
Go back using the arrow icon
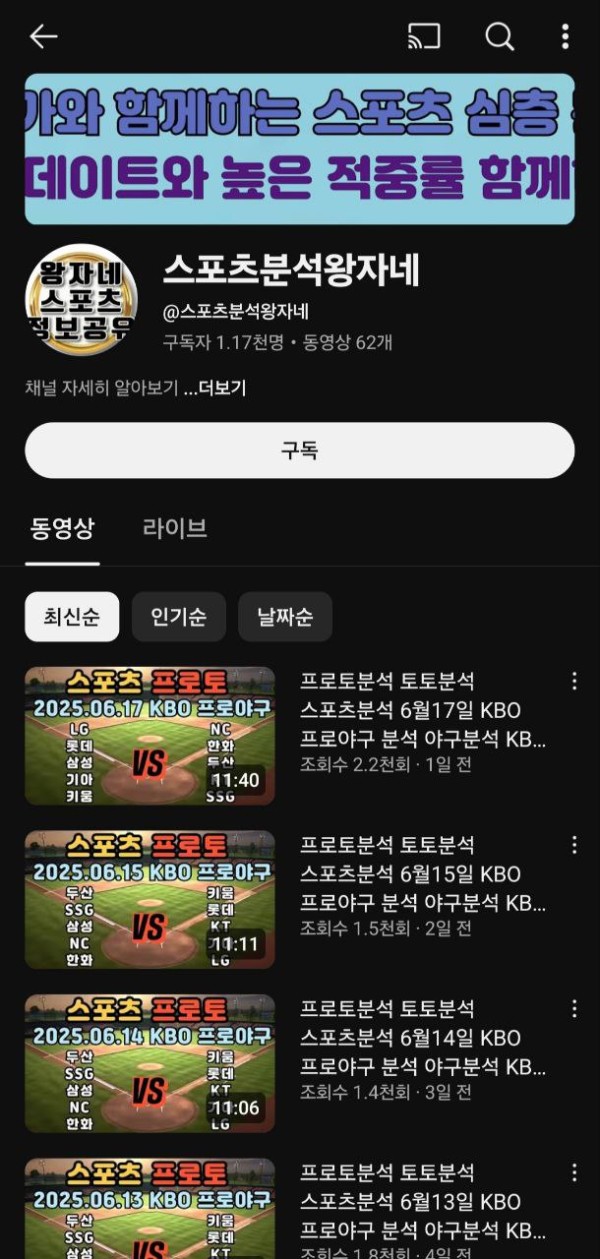pos(43,37)
